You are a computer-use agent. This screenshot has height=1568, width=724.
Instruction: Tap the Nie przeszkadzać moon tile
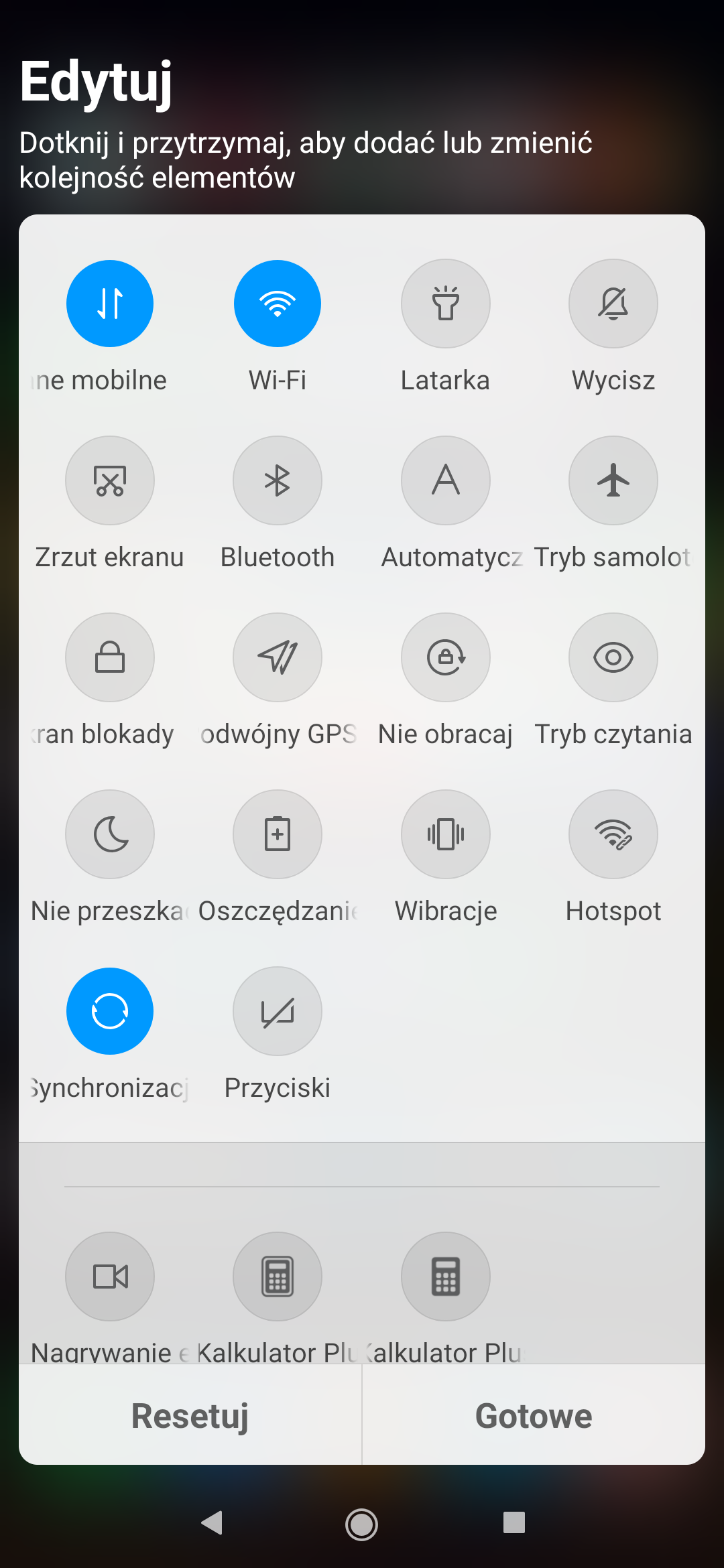110,834
